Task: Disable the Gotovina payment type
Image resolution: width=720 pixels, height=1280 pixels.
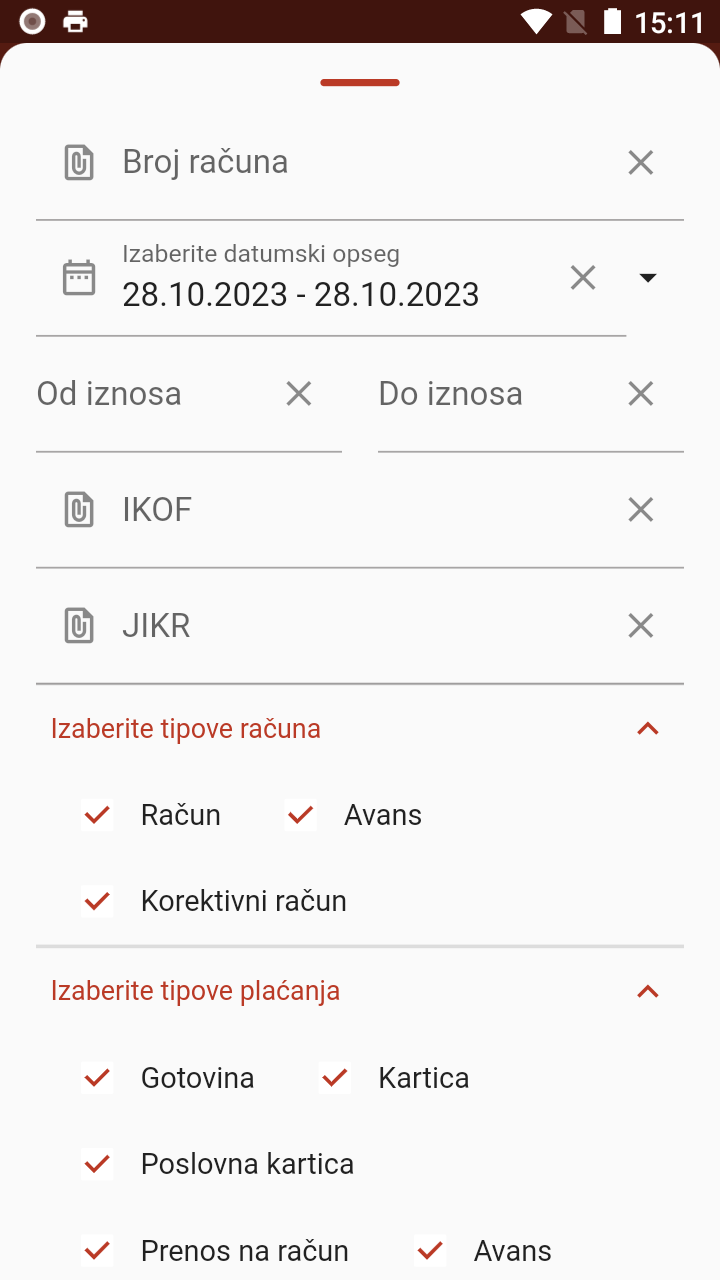Action: pos(97,1078)
